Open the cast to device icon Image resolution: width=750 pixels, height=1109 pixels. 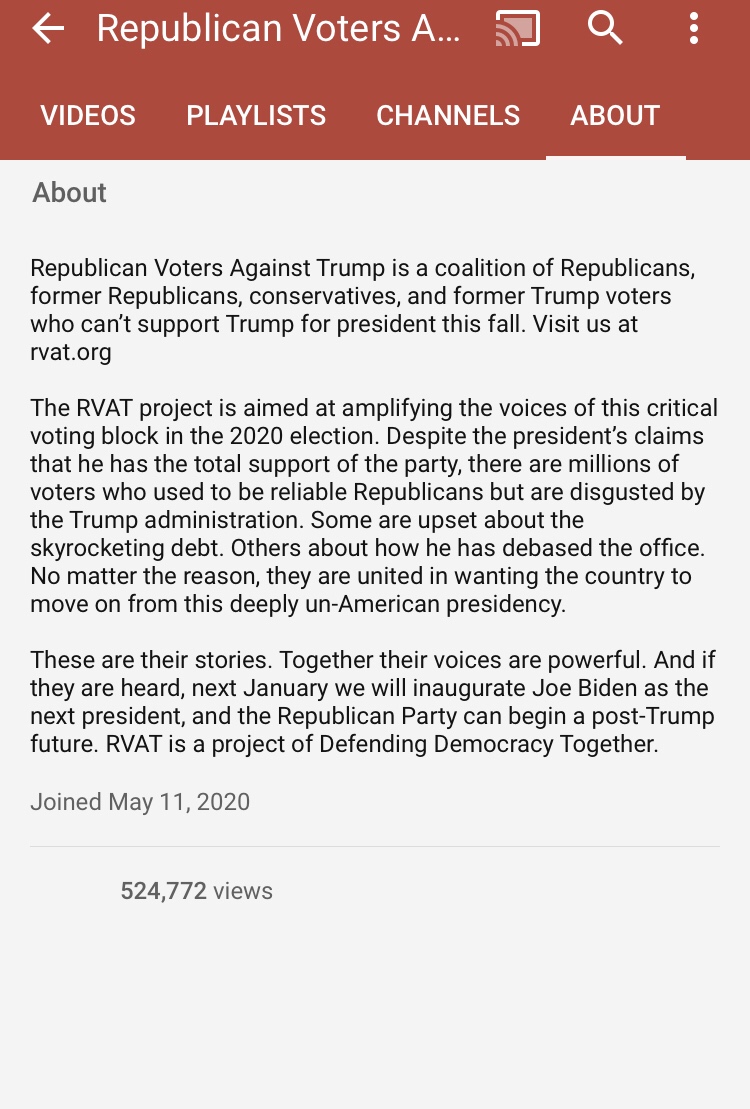pyautogui.click(x=518, y=29)
